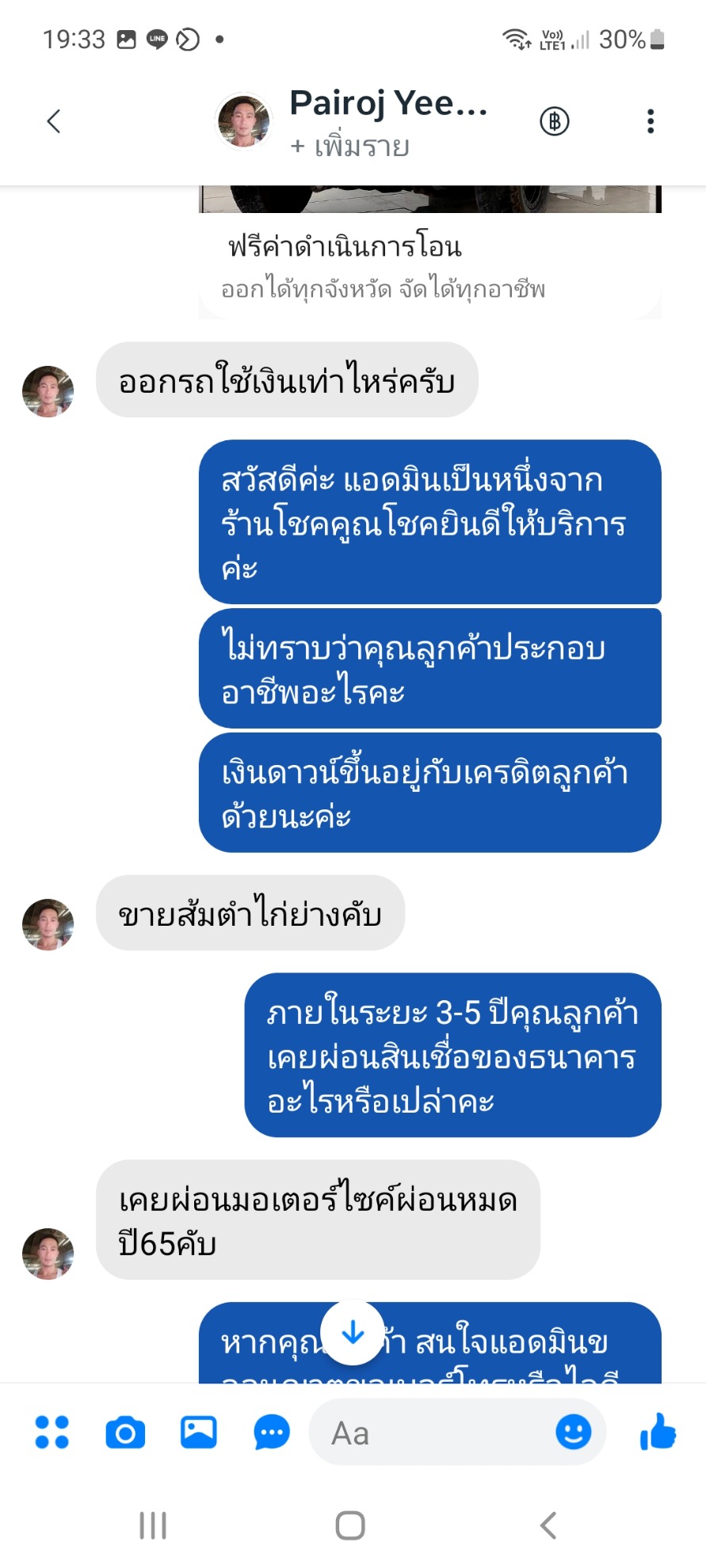Send a thumbs-up like
706x1568 pixels.
(x=658, y=1432)
